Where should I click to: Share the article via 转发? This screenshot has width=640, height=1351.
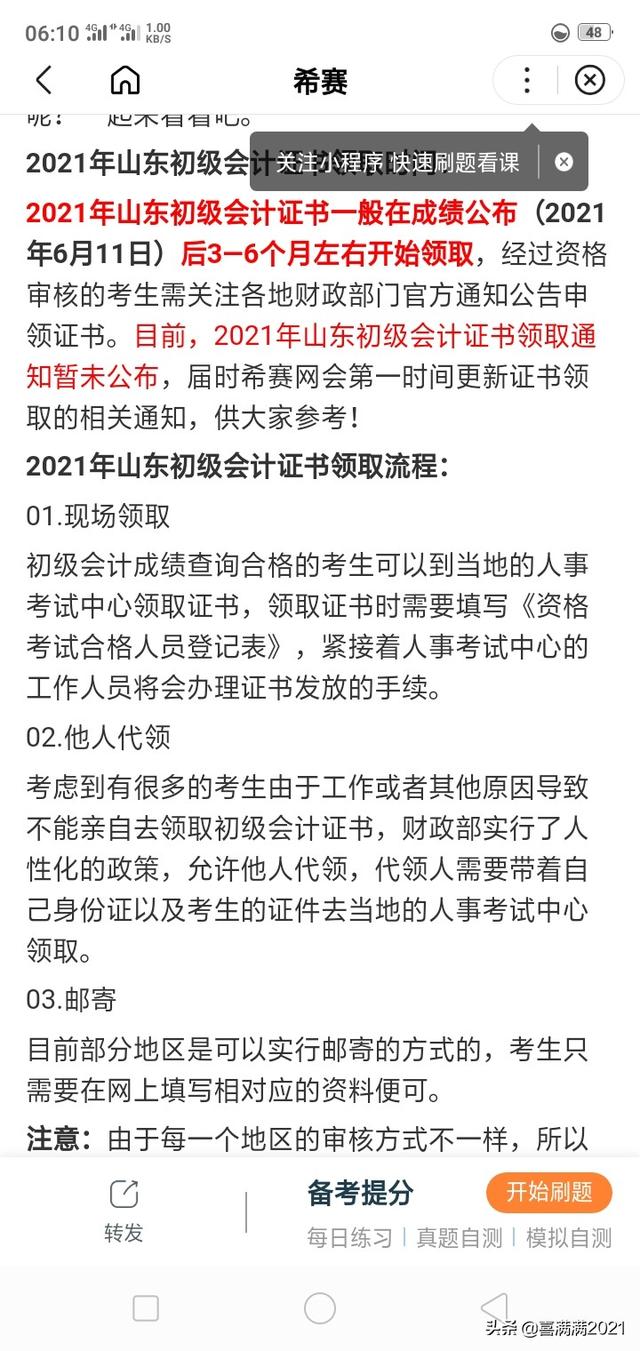[124, 1210]
